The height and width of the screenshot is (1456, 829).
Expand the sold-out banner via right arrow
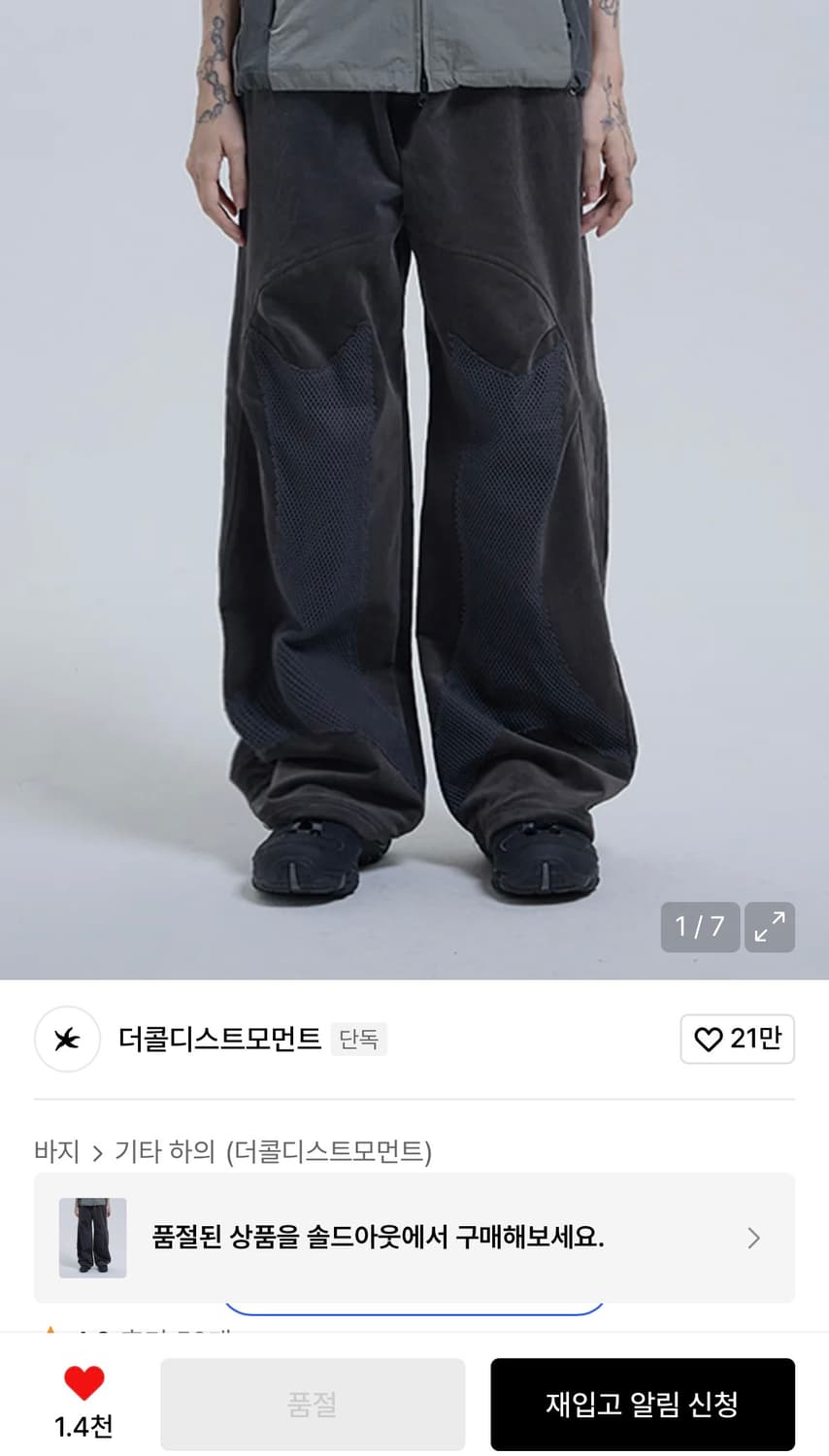coord(754,1238)
